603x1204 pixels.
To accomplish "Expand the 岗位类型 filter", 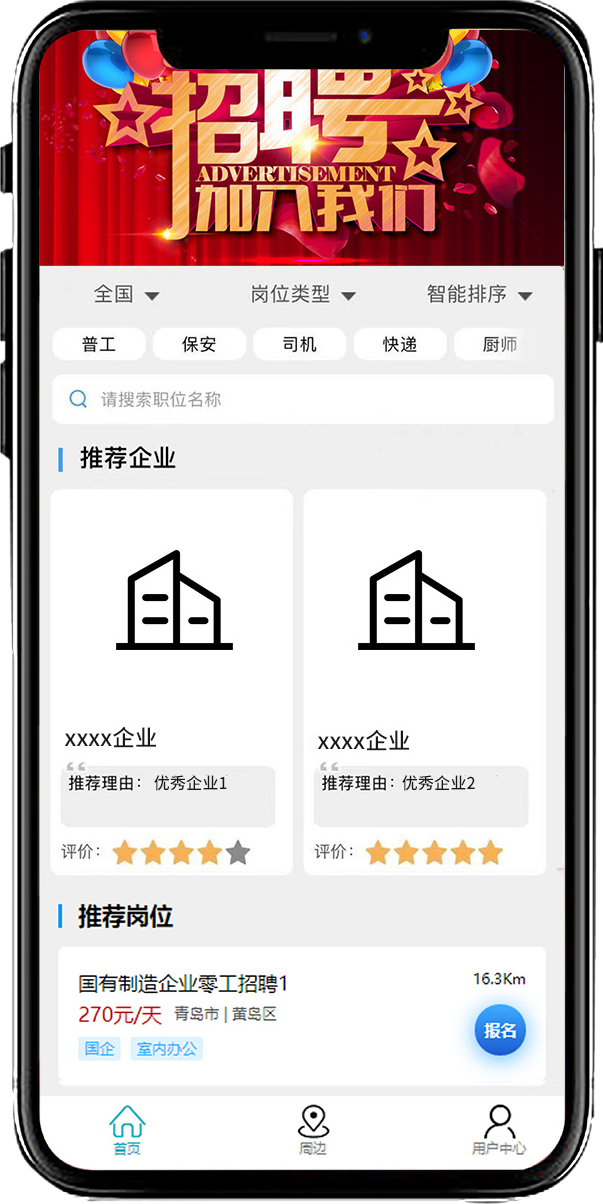I will click(x=302, y=294).
